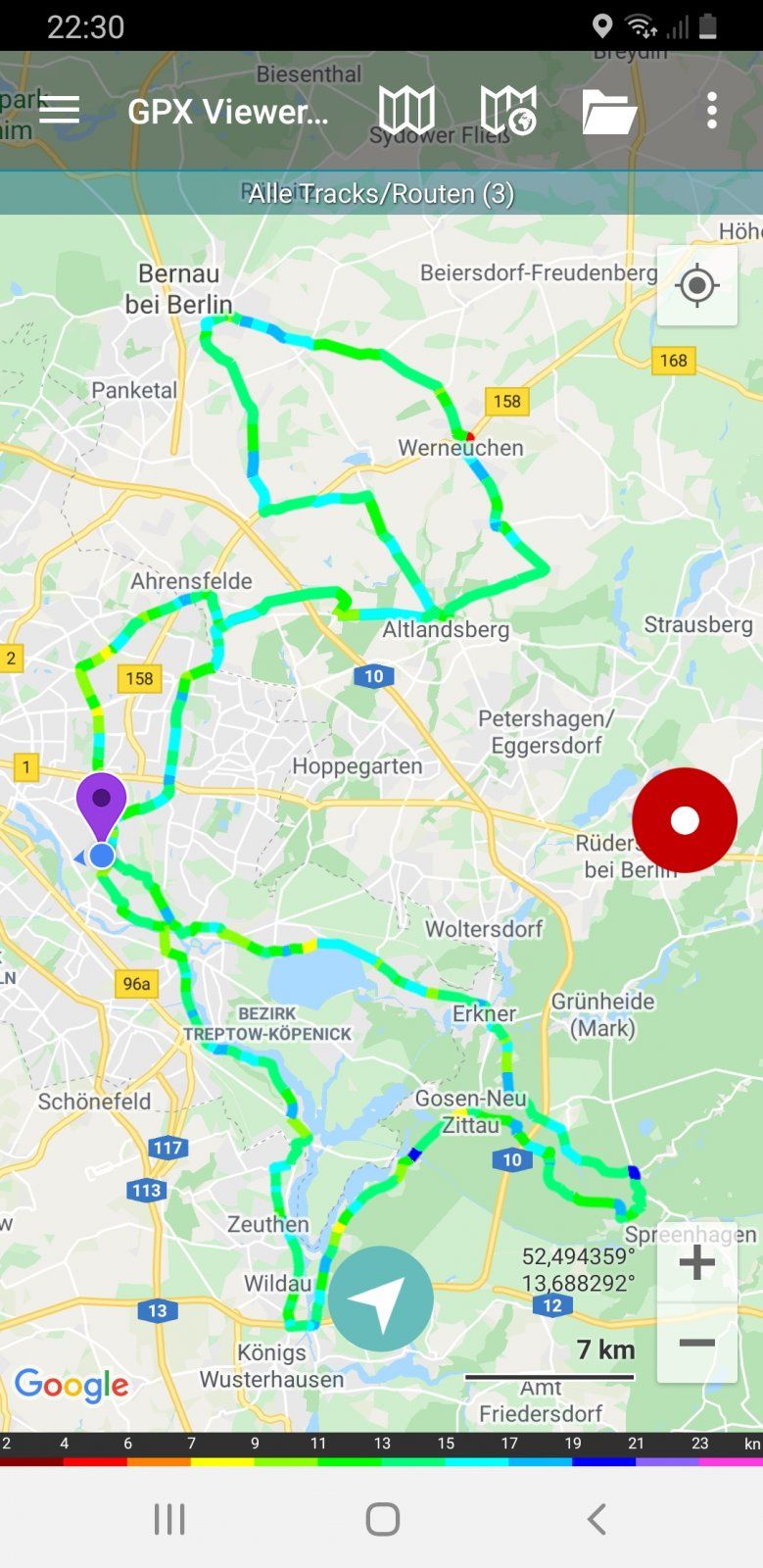Tap the teal navigation arrow button

[x=380, y=1298]
